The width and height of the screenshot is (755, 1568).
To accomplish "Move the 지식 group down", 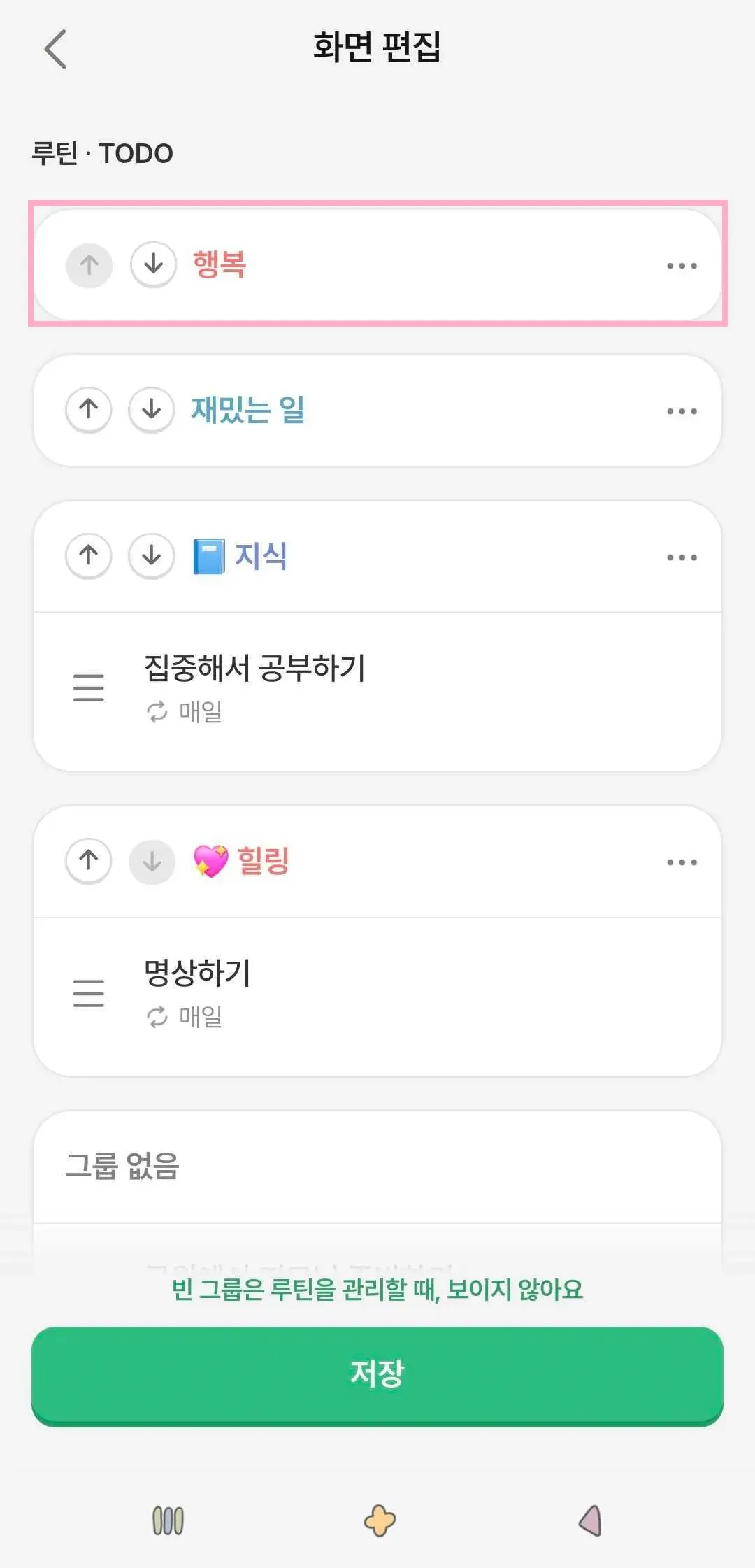I will click(152, 556).
